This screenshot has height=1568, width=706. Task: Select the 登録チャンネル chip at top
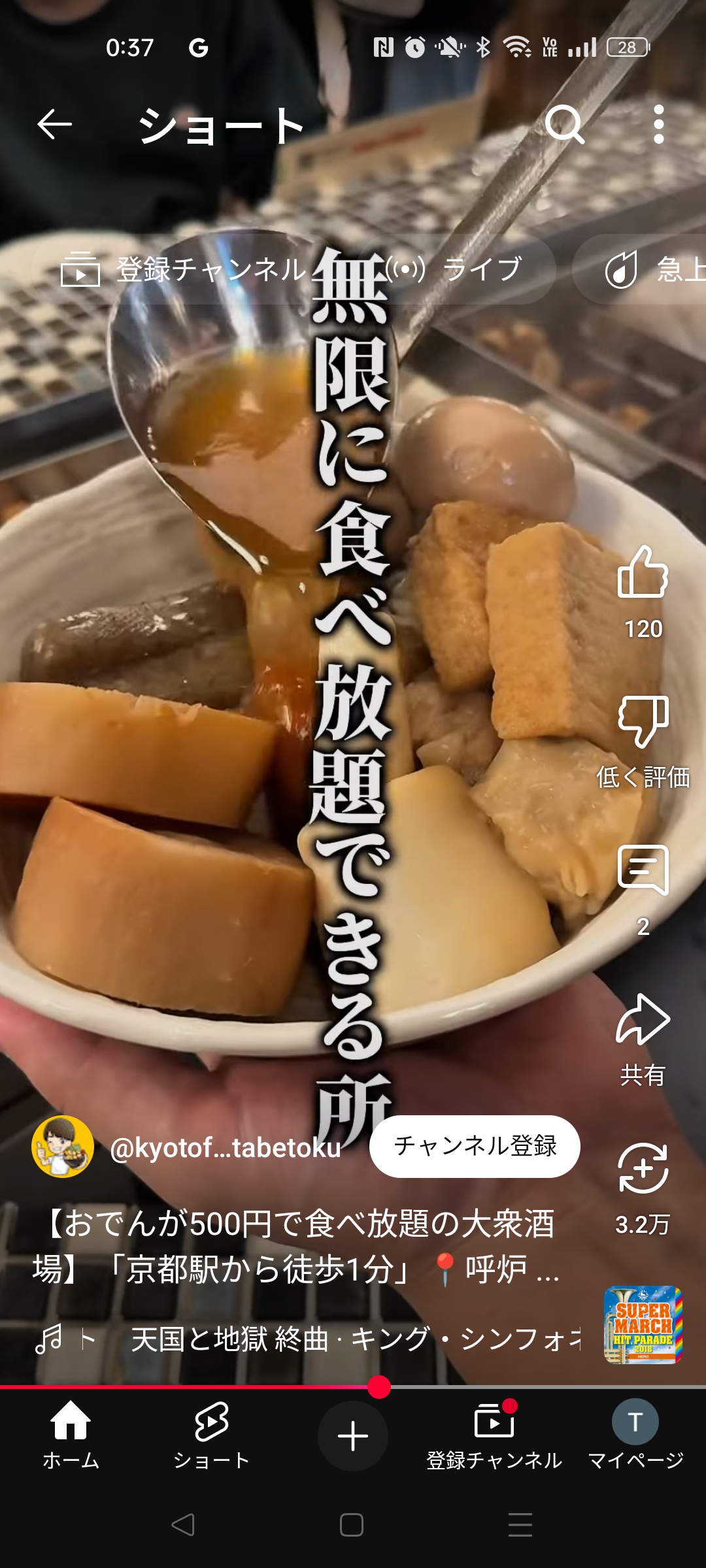(x=183, y=269)
